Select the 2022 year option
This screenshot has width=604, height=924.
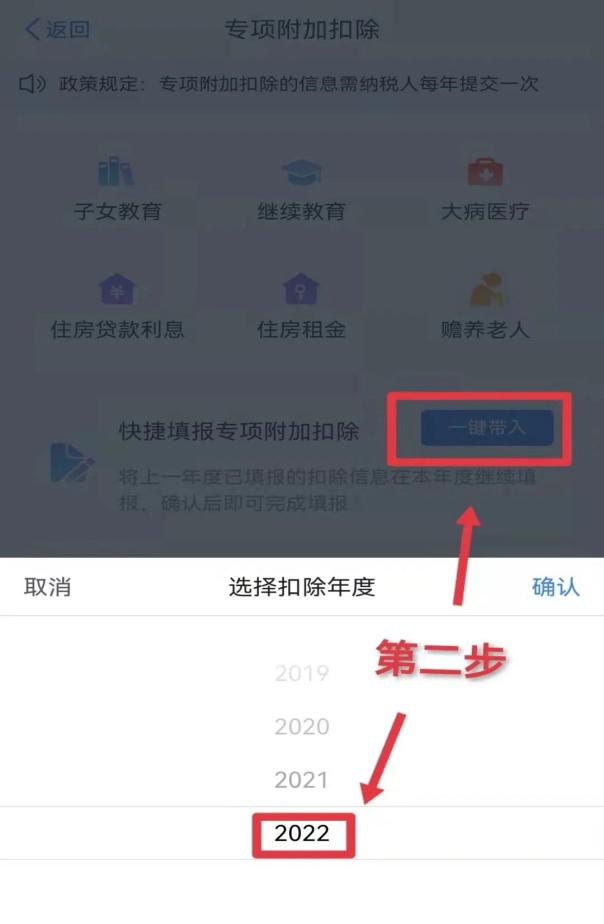302,833
